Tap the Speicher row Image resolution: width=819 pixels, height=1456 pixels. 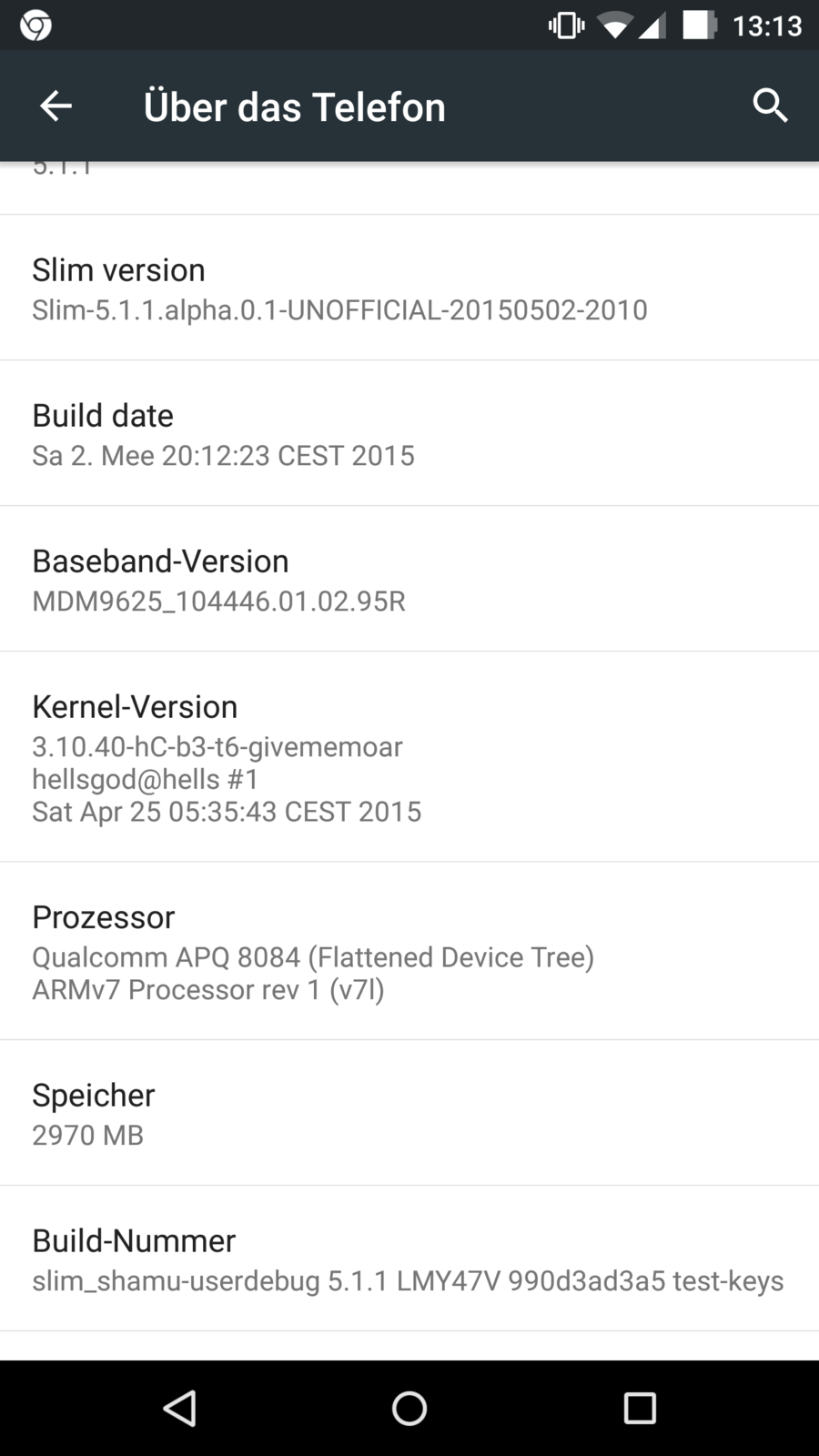tap(409, 1114)
